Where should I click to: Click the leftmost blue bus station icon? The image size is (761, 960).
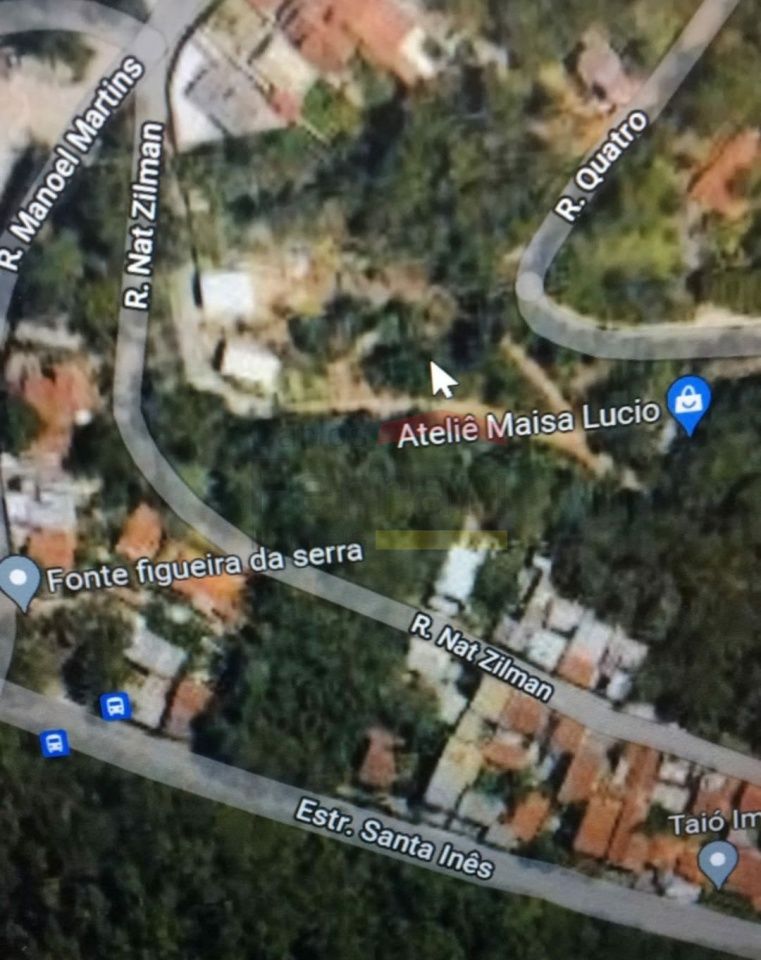coord(54,744)
